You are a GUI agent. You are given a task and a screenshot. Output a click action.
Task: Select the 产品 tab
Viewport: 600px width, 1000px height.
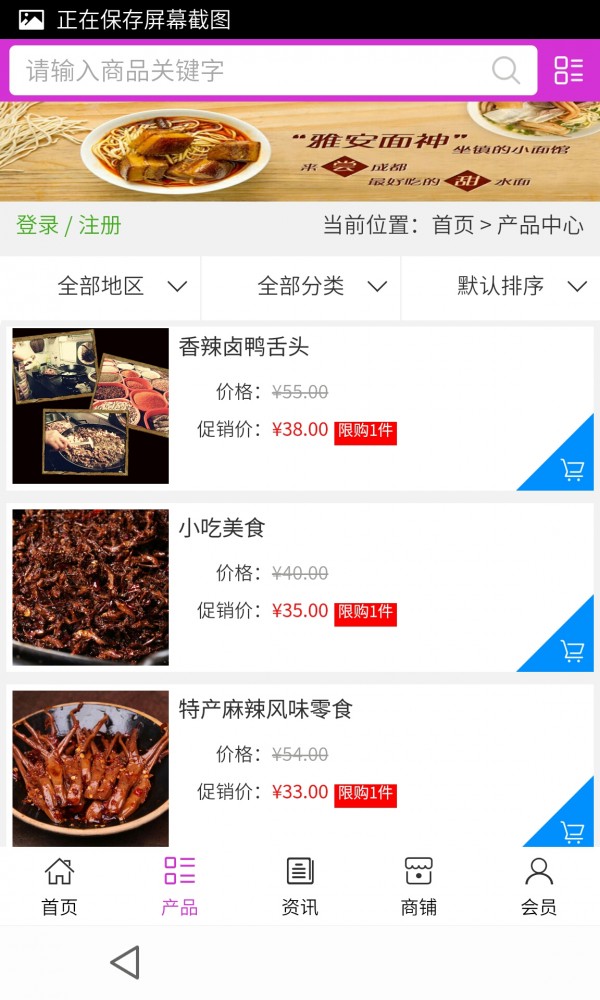(x=179, y=886)
